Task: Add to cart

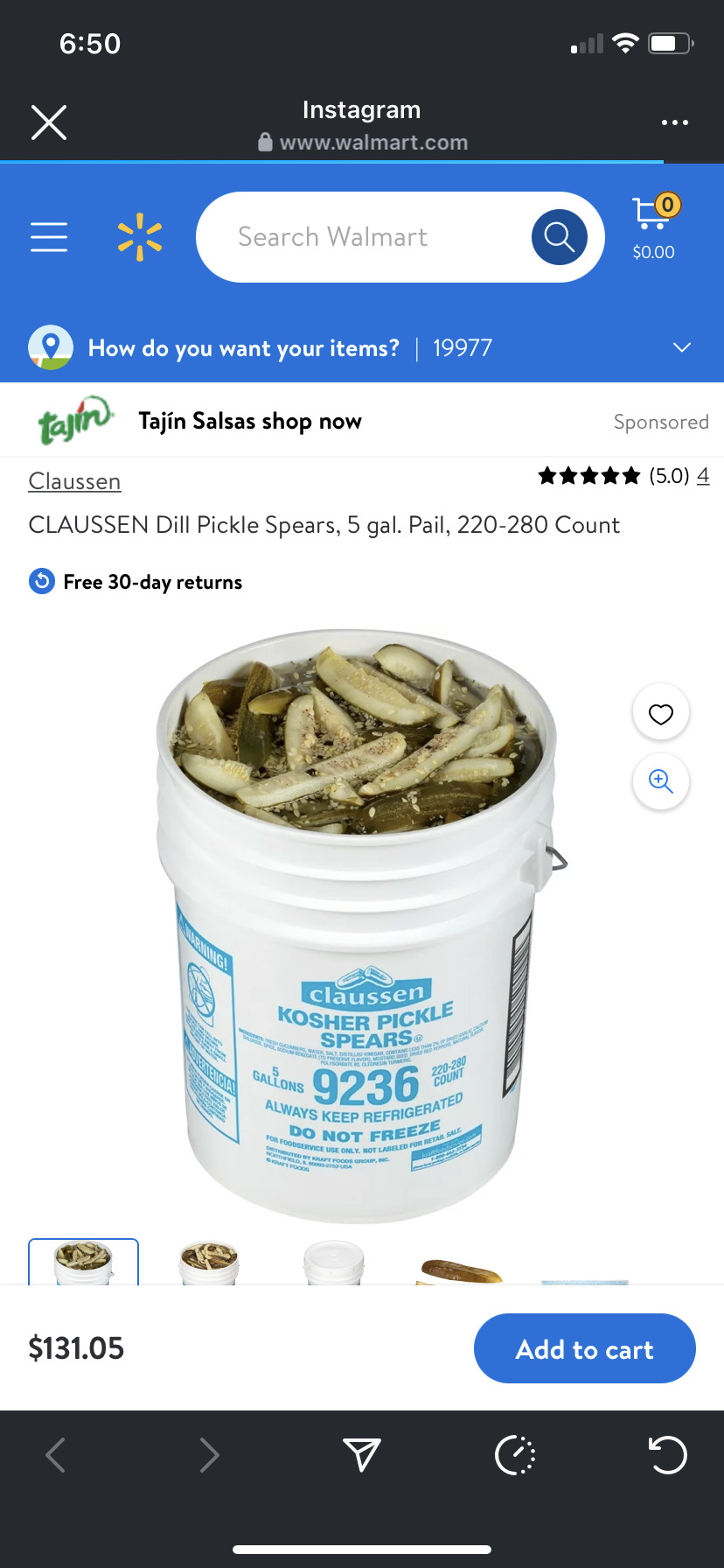Action: 584,1348
